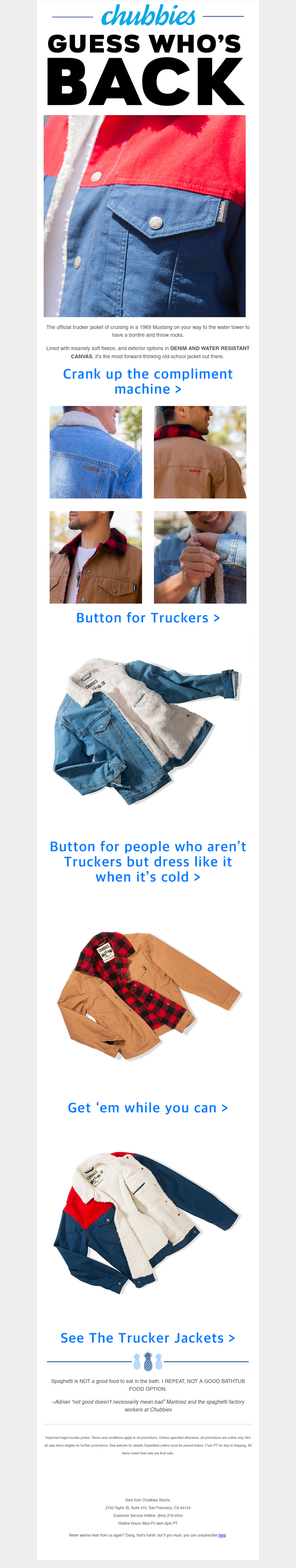
Task: Tap the unsubscribe 'here' link
Action: (x=222, y=1535)
